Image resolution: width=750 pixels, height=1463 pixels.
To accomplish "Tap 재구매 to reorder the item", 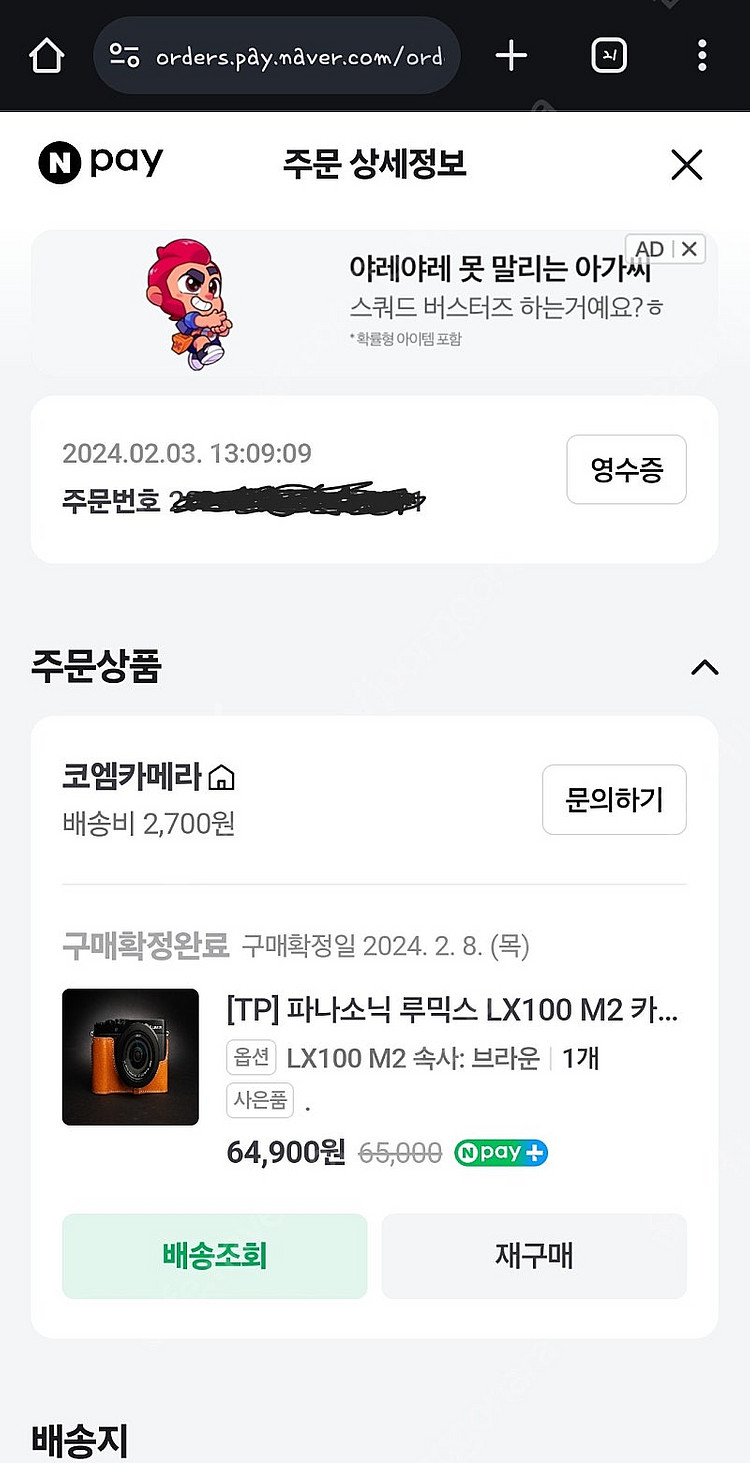I will pyautogui.click(x=534, y=1256).
